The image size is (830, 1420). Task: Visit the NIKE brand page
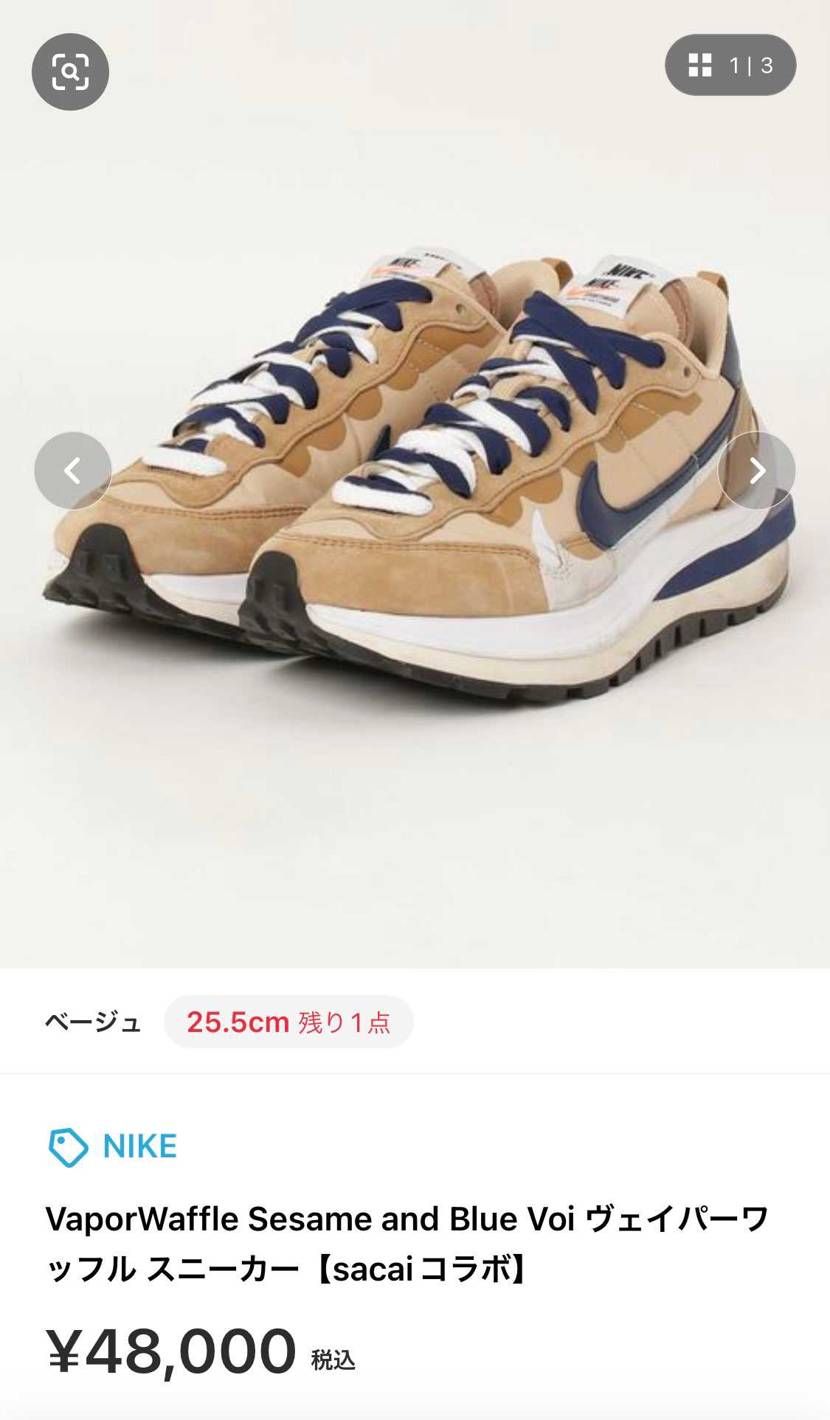click(138, 1146)
